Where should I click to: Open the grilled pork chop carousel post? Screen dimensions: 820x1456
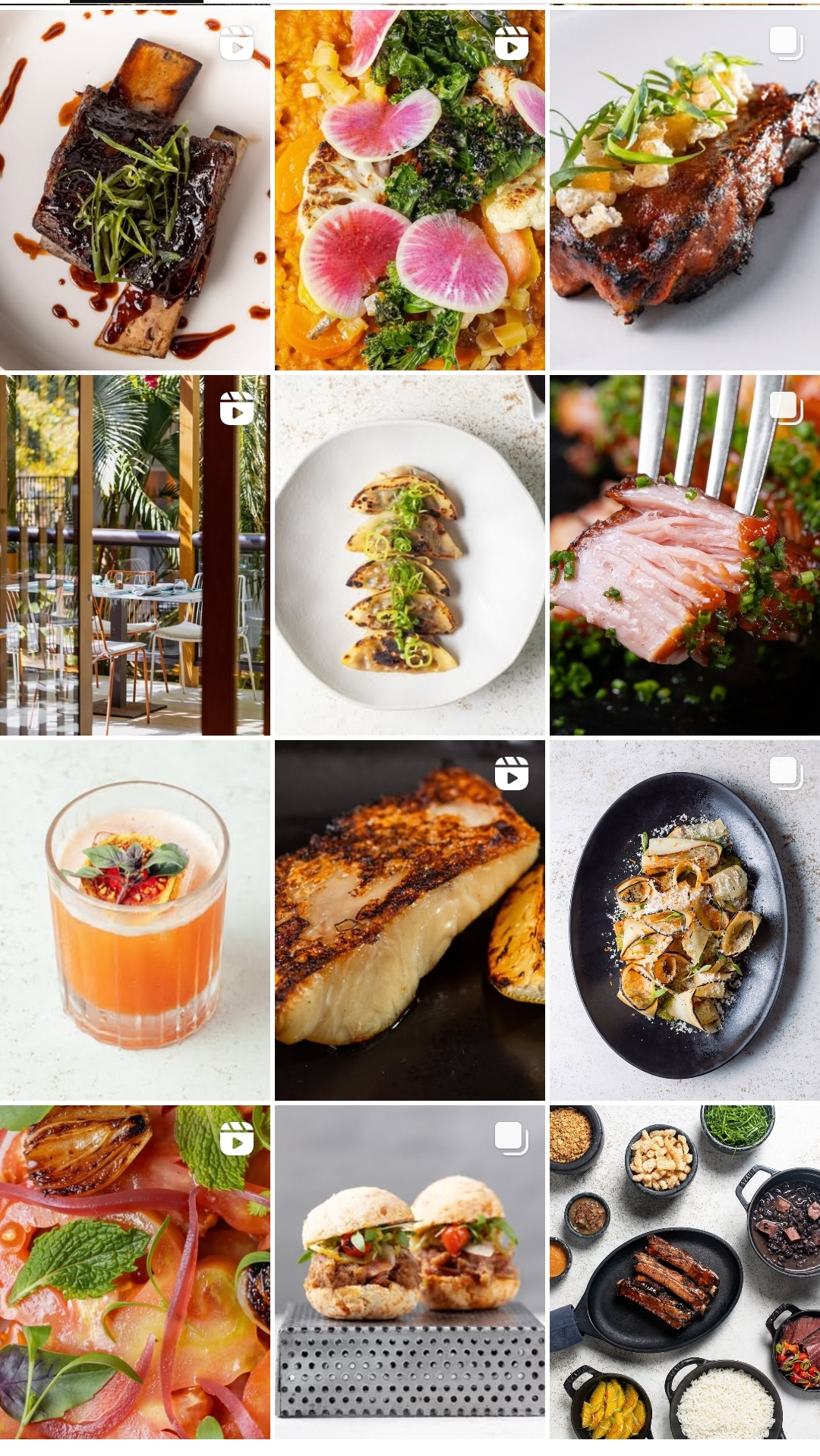pyautogui.click(x=685, y=190)
